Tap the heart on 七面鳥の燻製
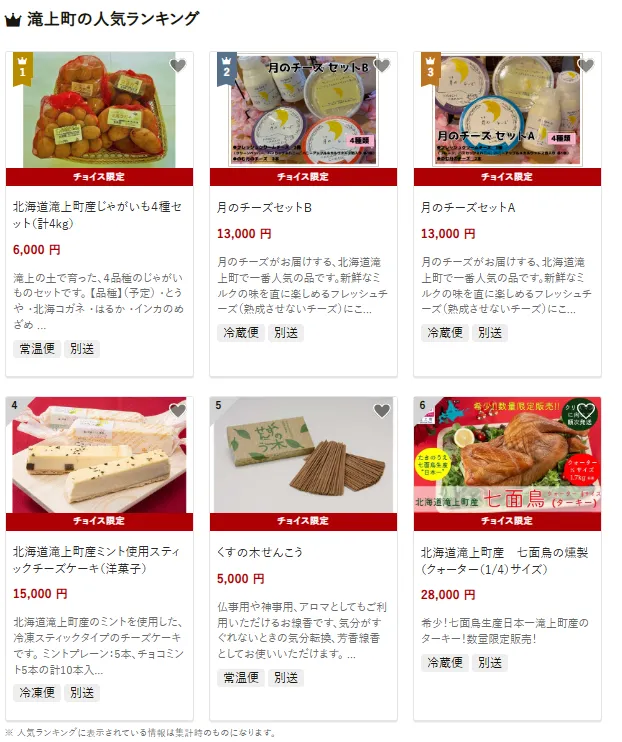Image resolution: width=622 pixels, height=742 pixels. tap(586, 411)
